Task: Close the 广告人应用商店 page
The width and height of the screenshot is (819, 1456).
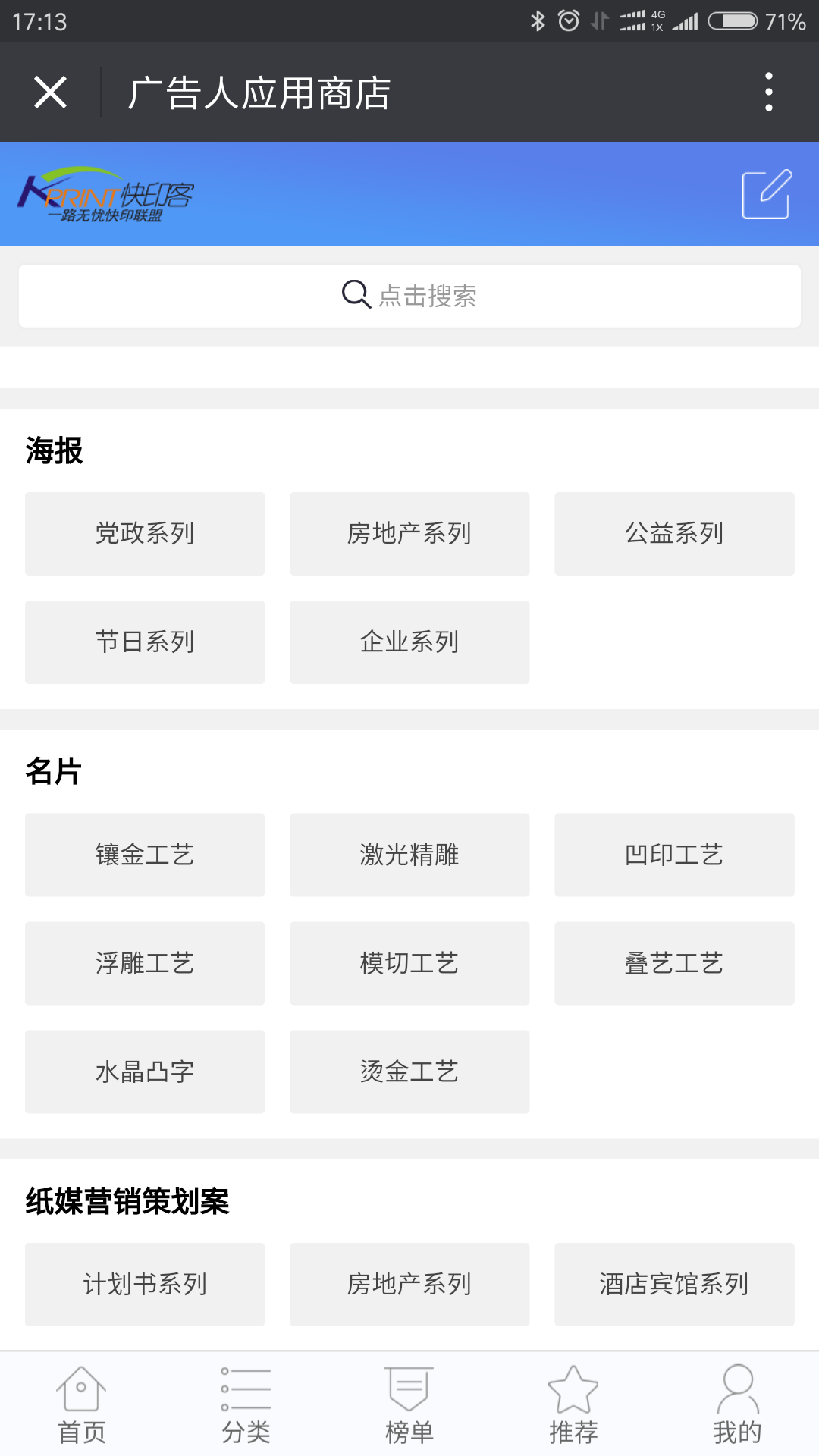Action: (51, 93)
